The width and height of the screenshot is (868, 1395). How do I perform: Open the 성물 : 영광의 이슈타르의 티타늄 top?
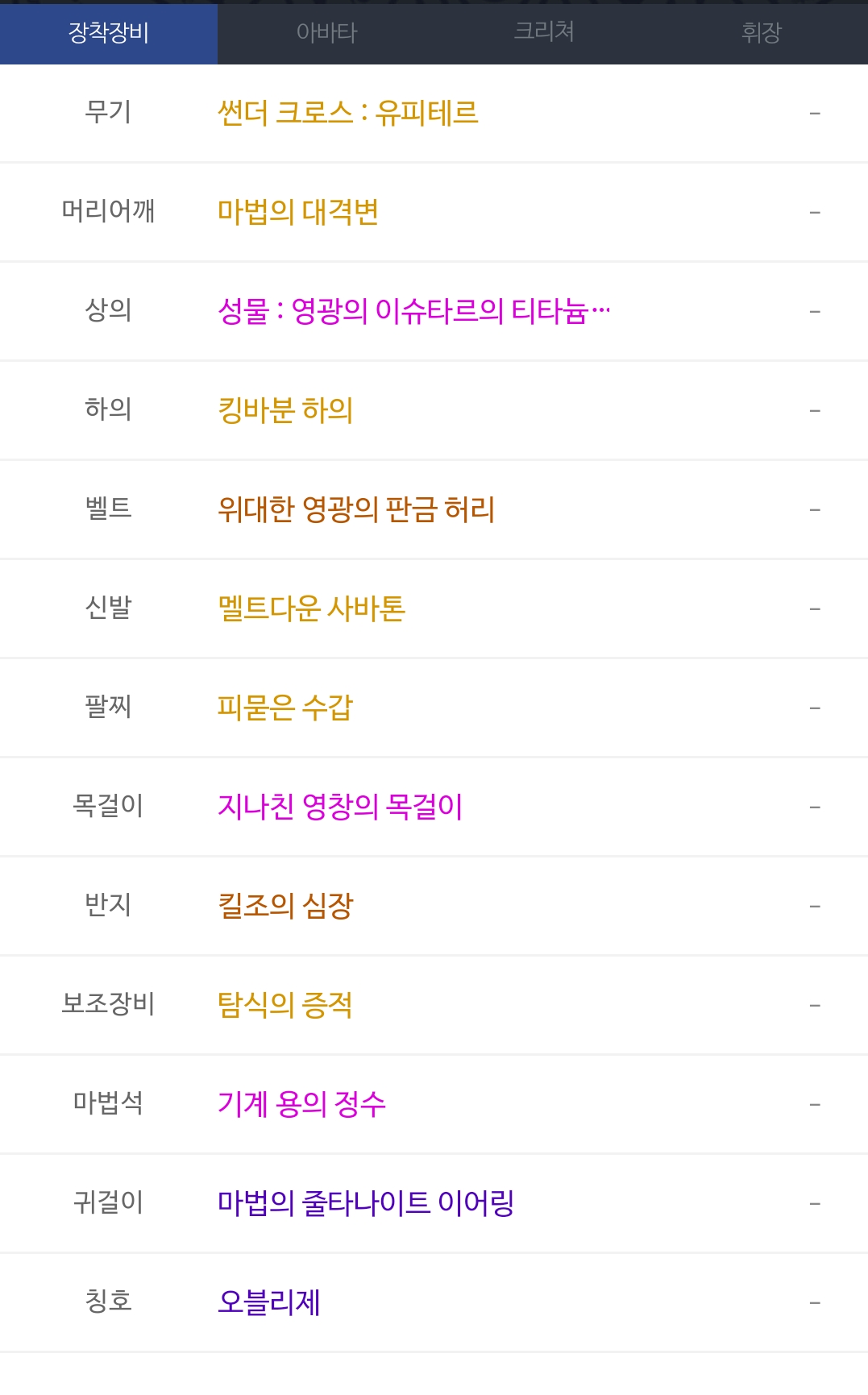413,311
